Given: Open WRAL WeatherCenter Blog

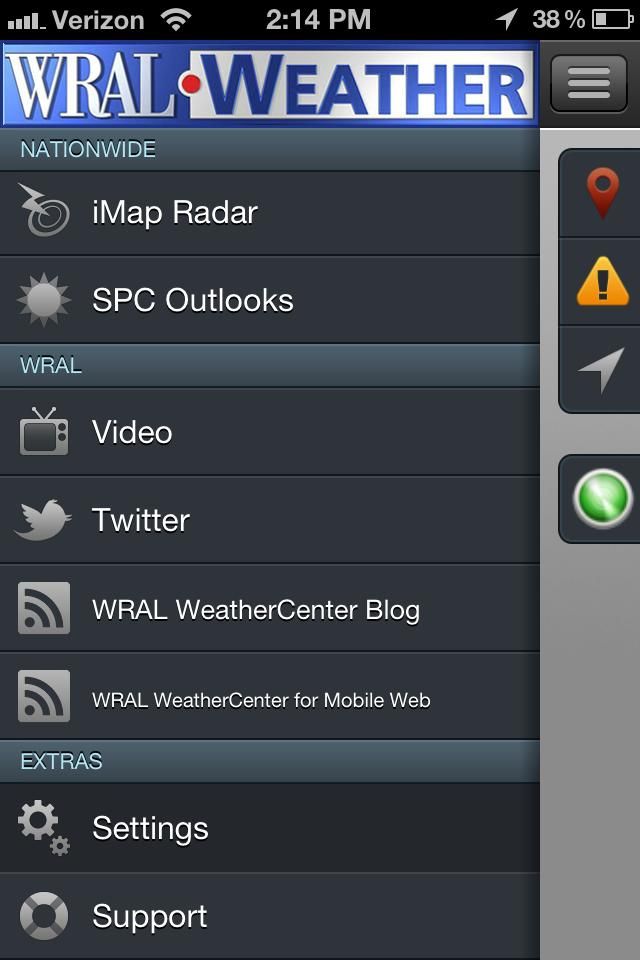Looking at the screenshot, I should [x=270, y=610].
